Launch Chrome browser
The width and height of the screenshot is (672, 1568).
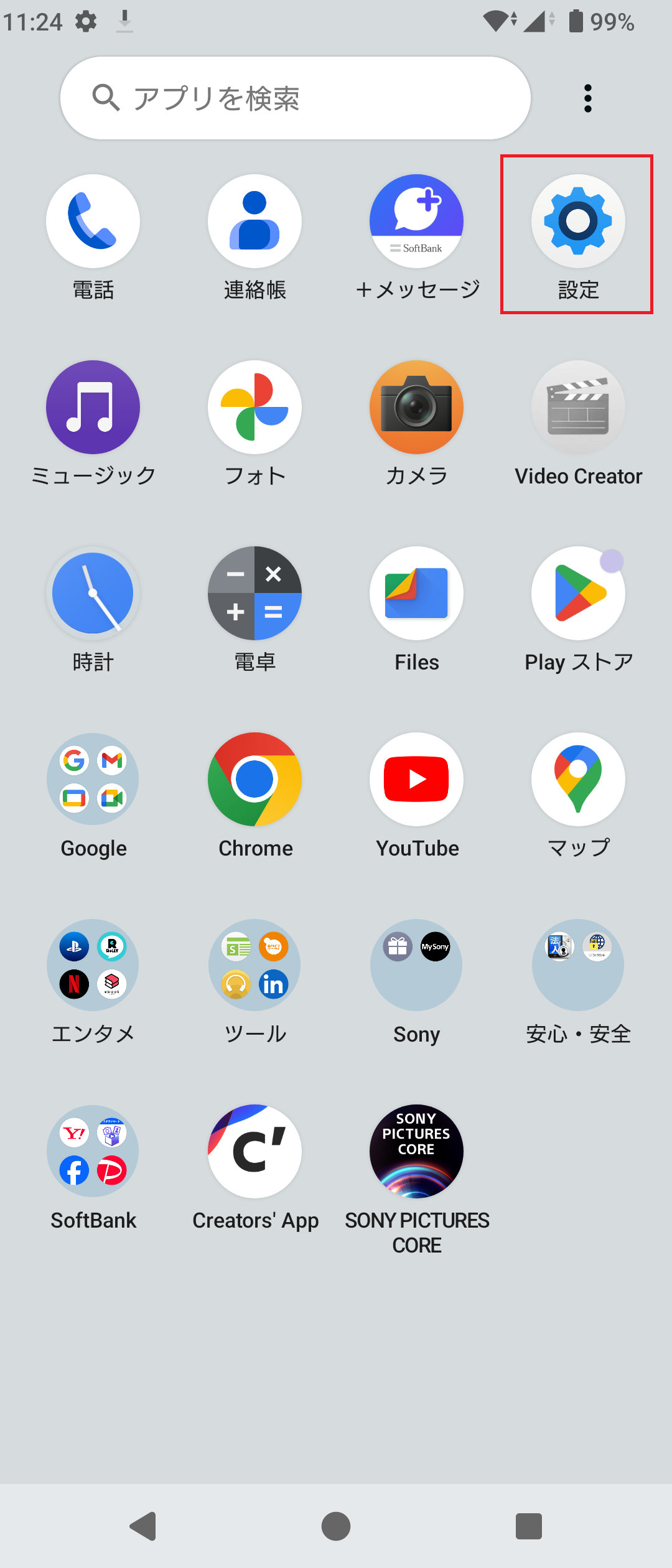click(254, 779)
